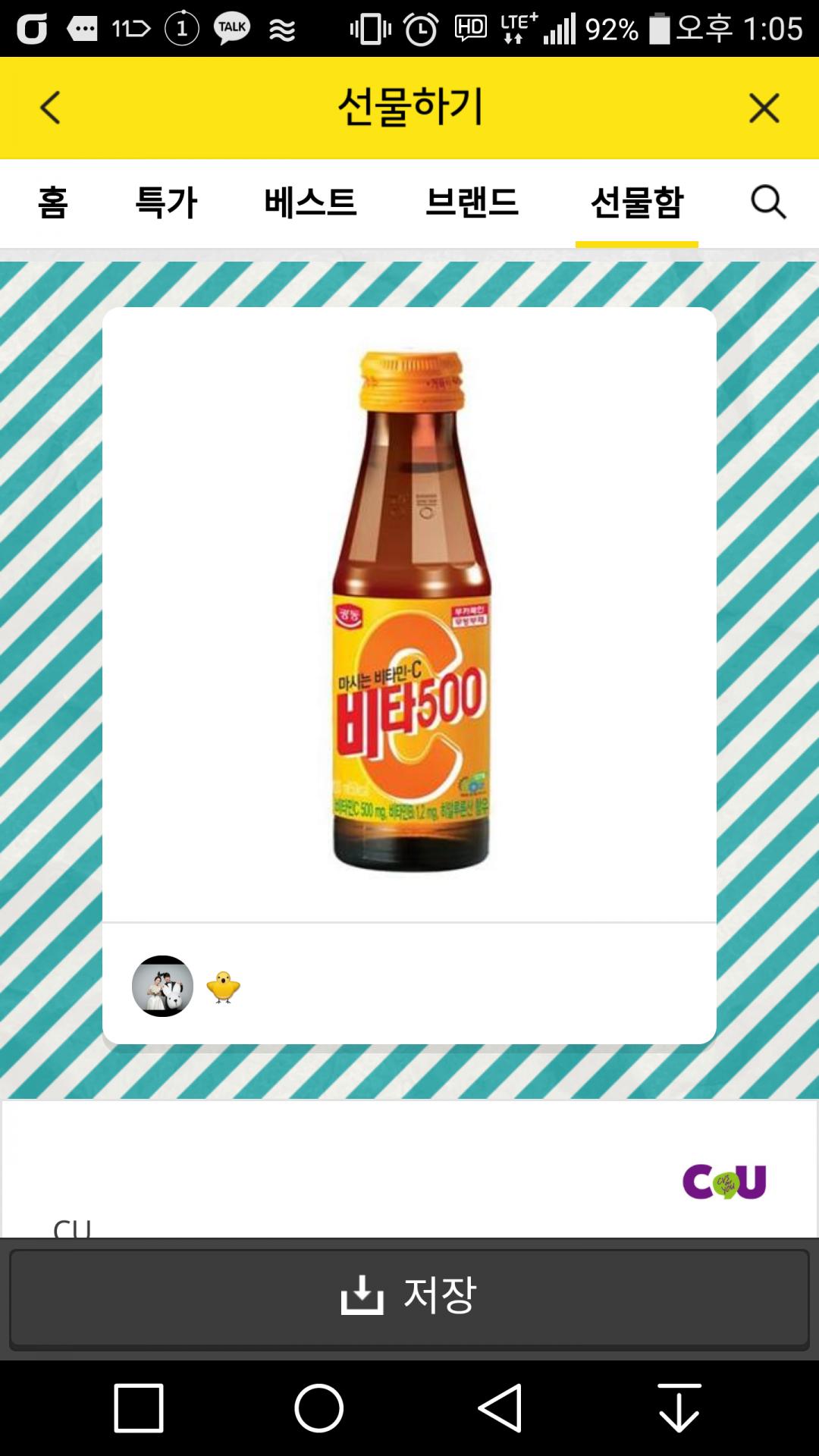Go back using the header arrow
The image size is (819, 1456).
(x=50, y=108)
